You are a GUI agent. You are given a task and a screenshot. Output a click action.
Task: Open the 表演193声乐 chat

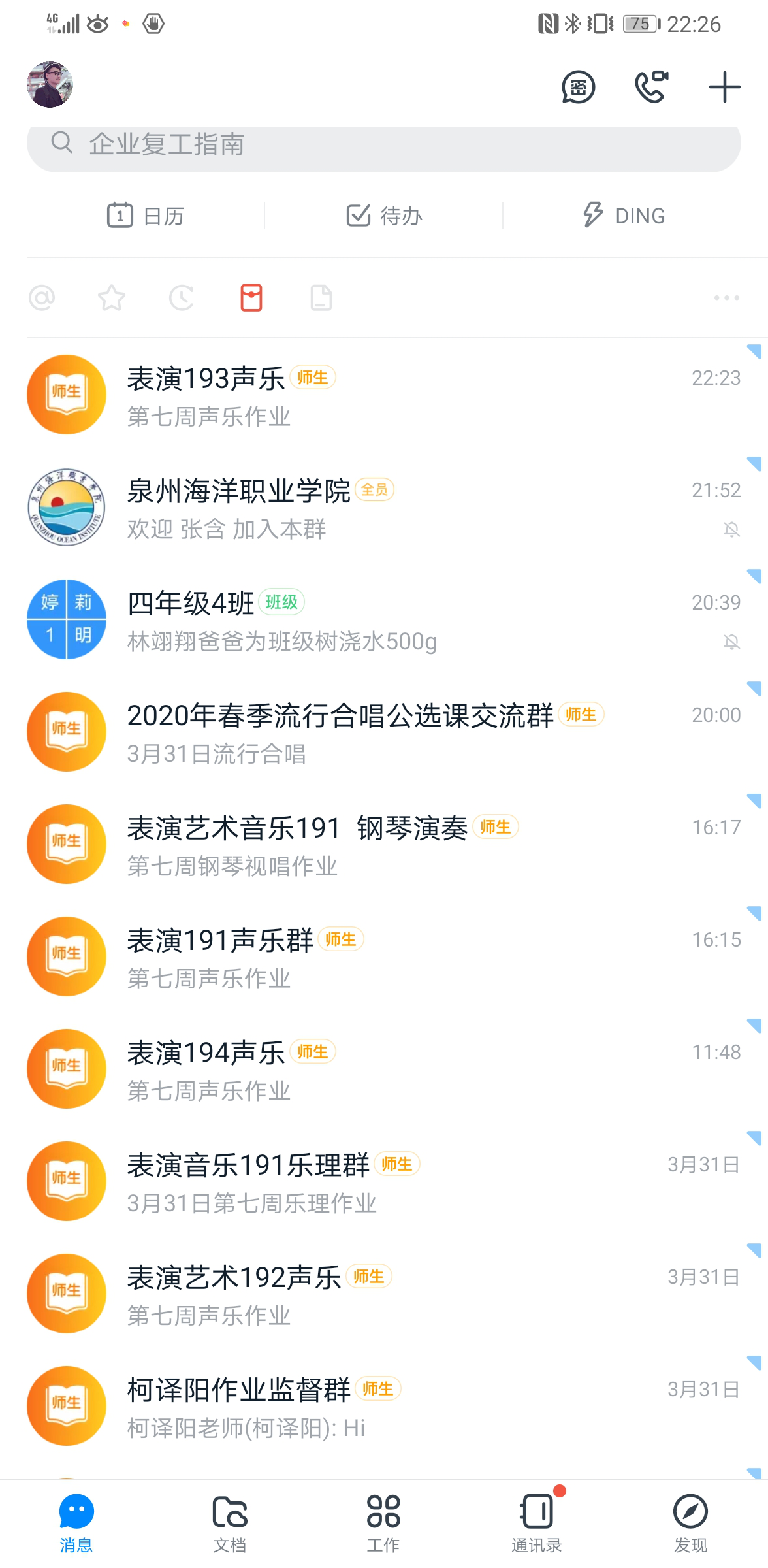click(x=383, y=395)
